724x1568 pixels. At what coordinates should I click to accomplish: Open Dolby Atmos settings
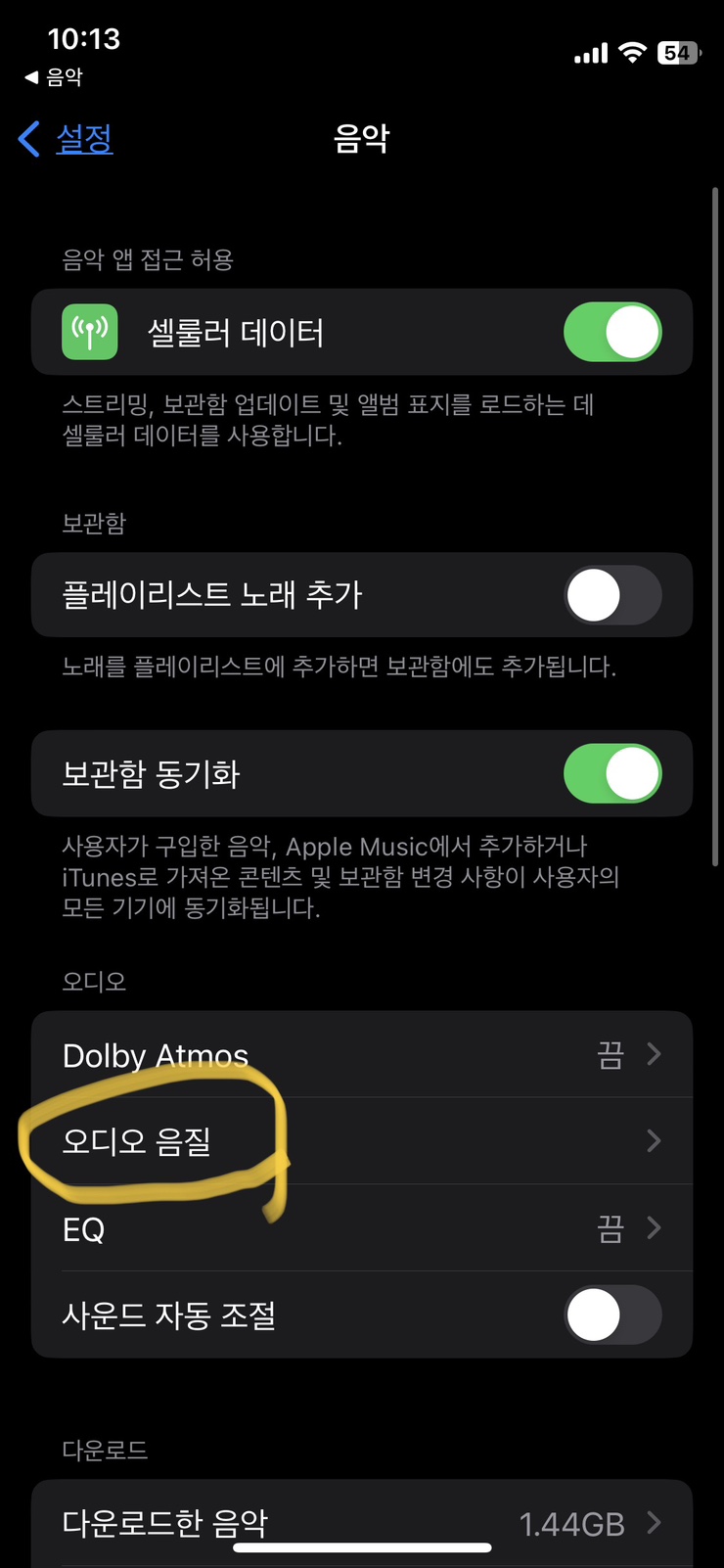pos(361,1055)
